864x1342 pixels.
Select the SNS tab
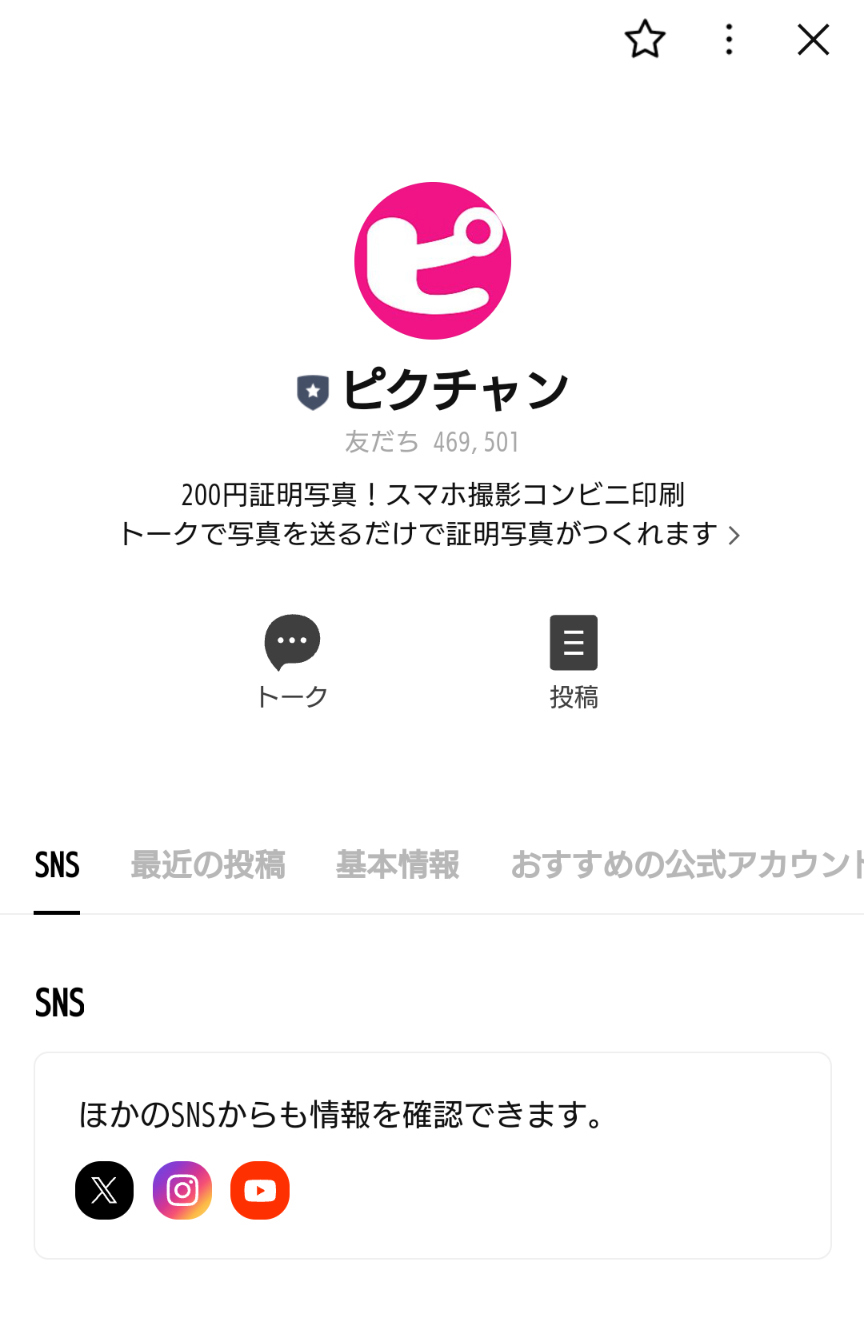[57, 864]
